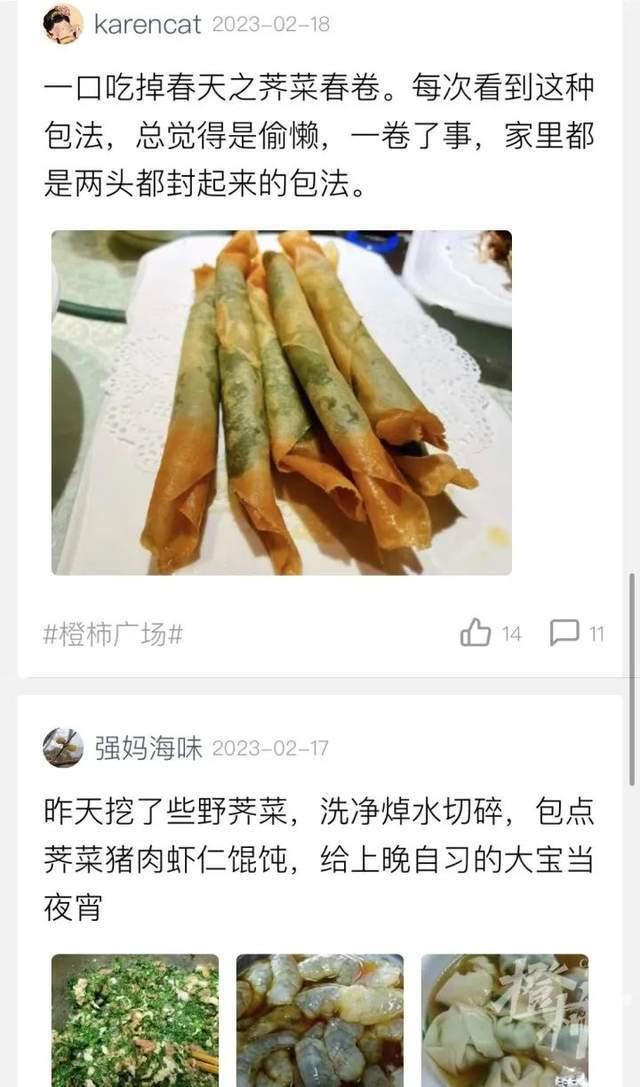View 强妈海味's shrimp photo

click(320, 1020)
